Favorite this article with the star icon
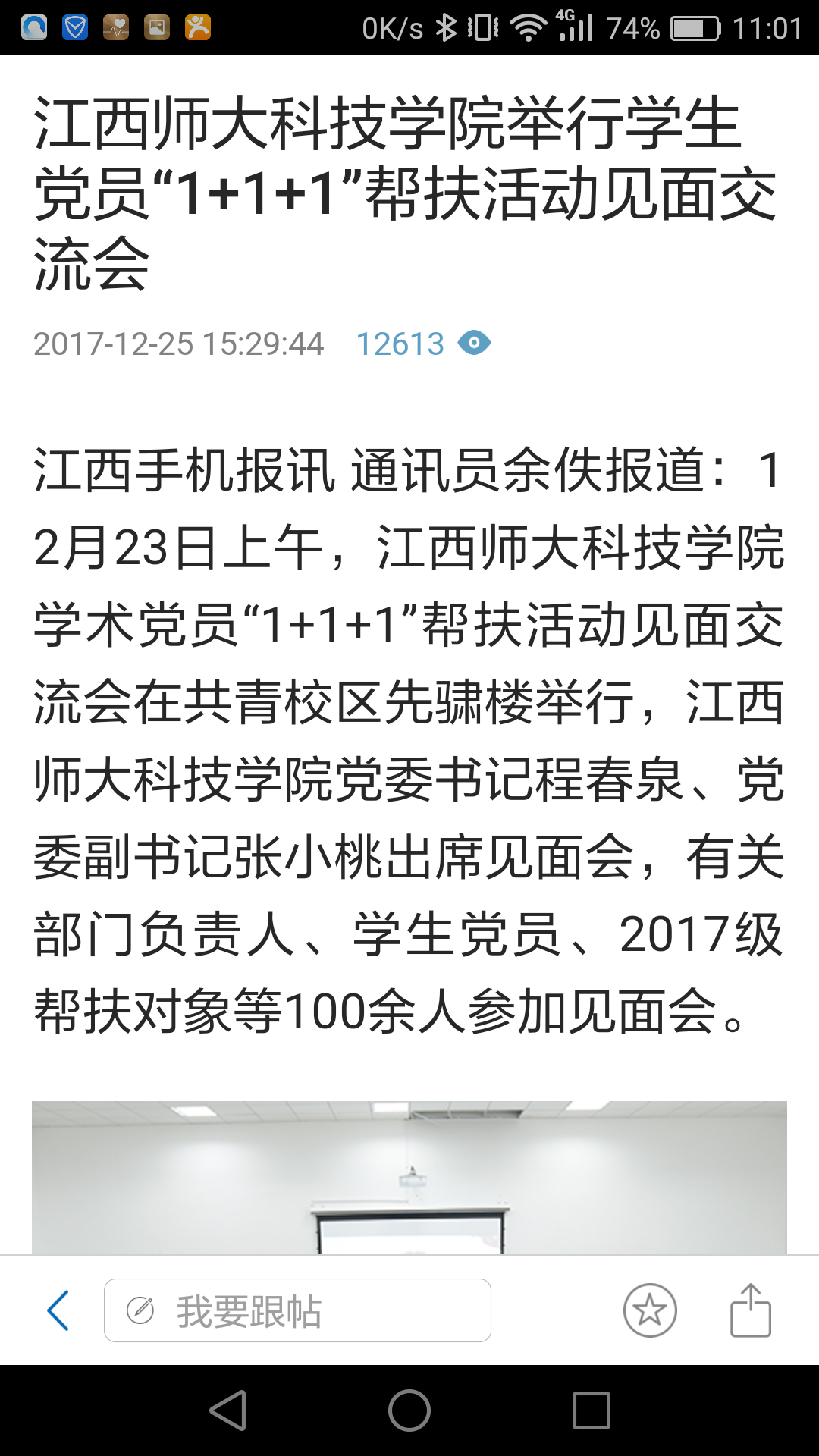 pyautogui.click(x=650, y=1310)
